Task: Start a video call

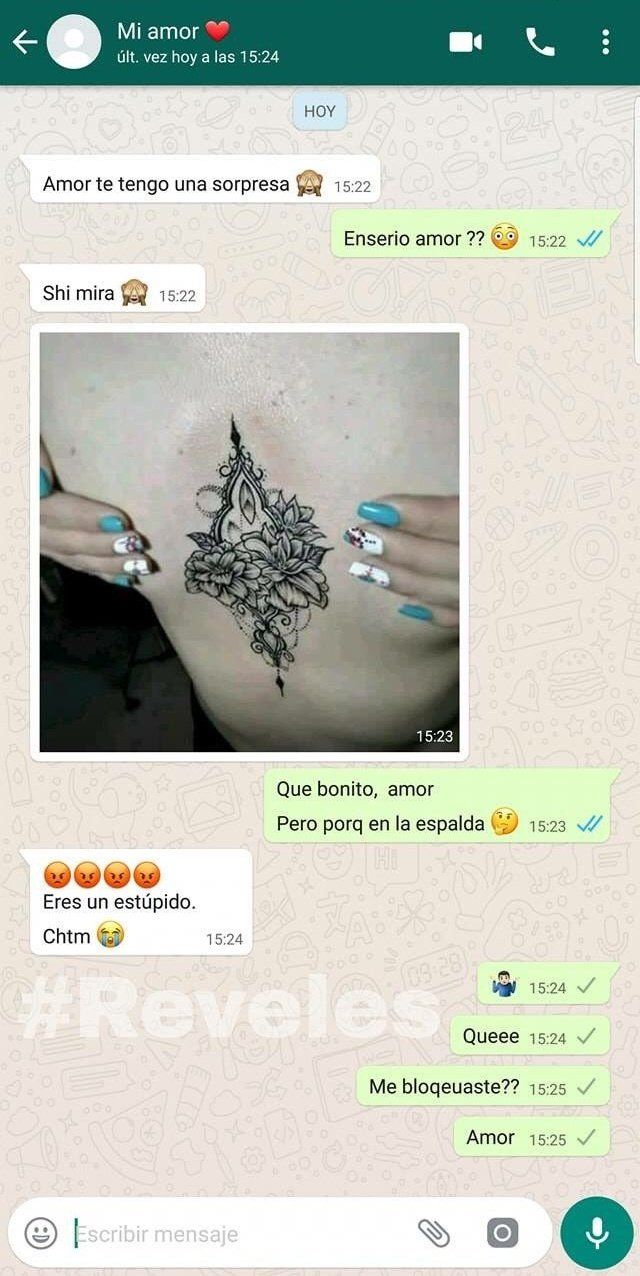Action: pyautogui.click(x=466, y=42)
